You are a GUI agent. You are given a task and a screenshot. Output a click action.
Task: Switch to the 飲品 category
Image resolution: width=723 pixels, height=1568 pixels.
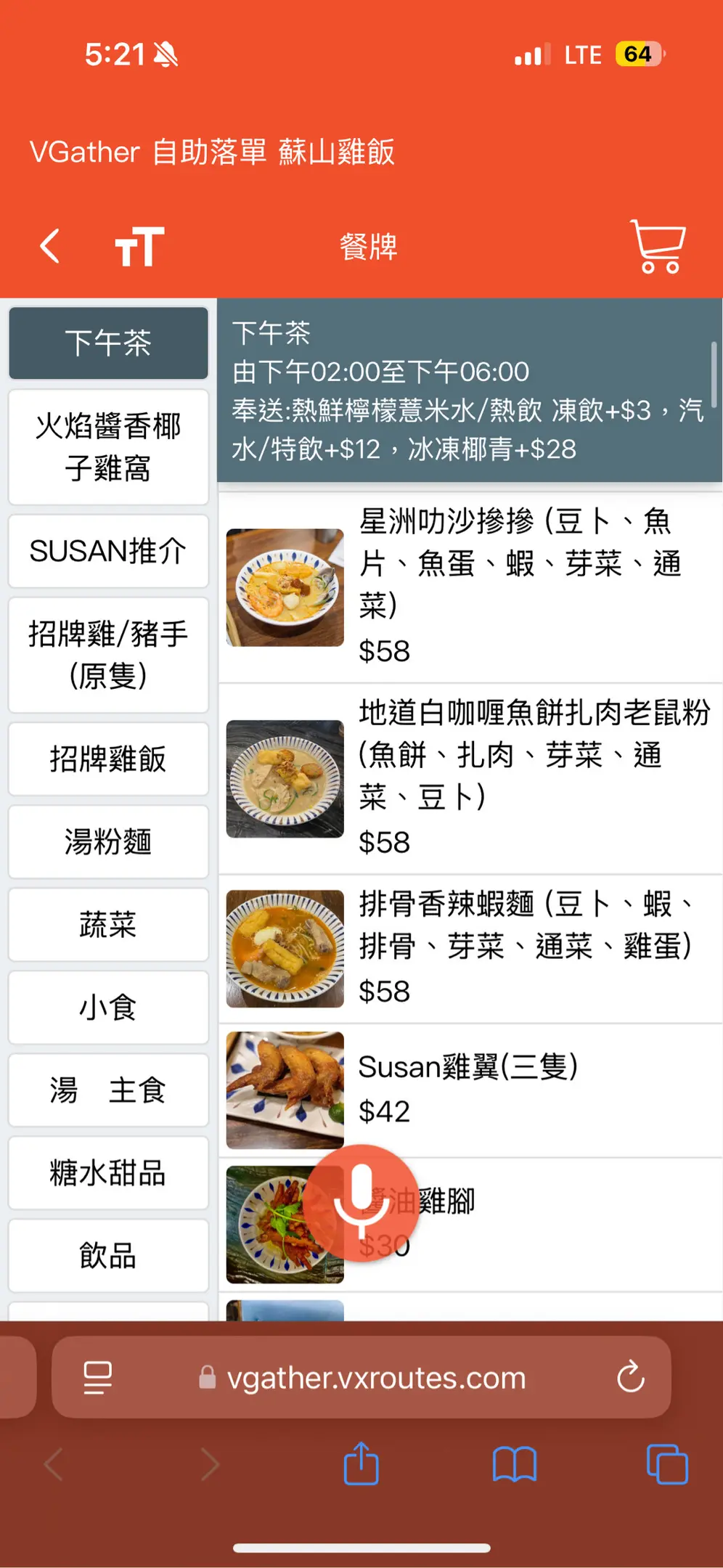click(108, 1255)
